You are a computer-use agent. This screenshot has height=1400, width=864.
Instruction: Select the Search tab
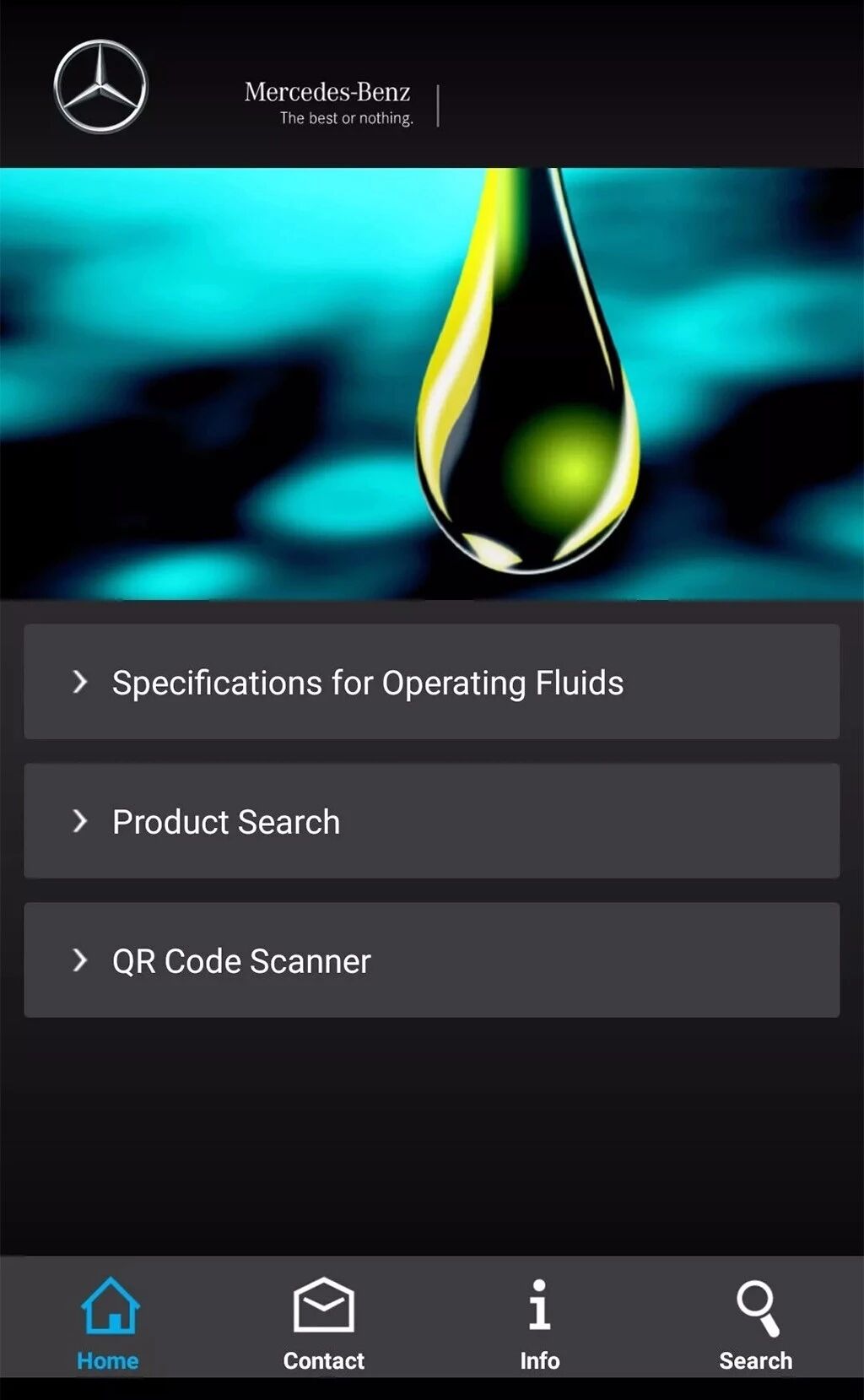[755, 1320]
